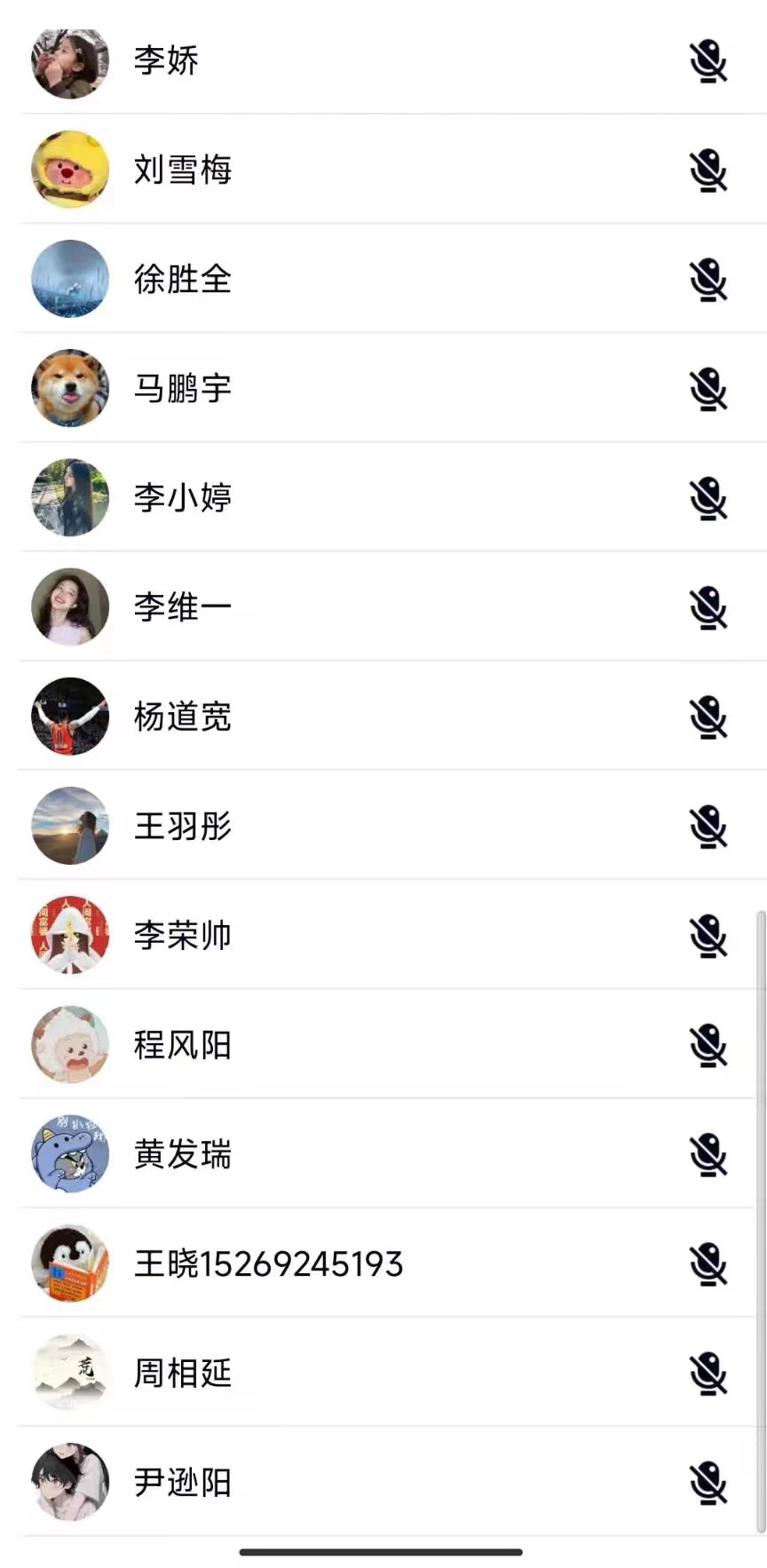The image size is (767, 1568).
Task: Tap muted microphone icon for 刘雪梅
Action: 708,170
